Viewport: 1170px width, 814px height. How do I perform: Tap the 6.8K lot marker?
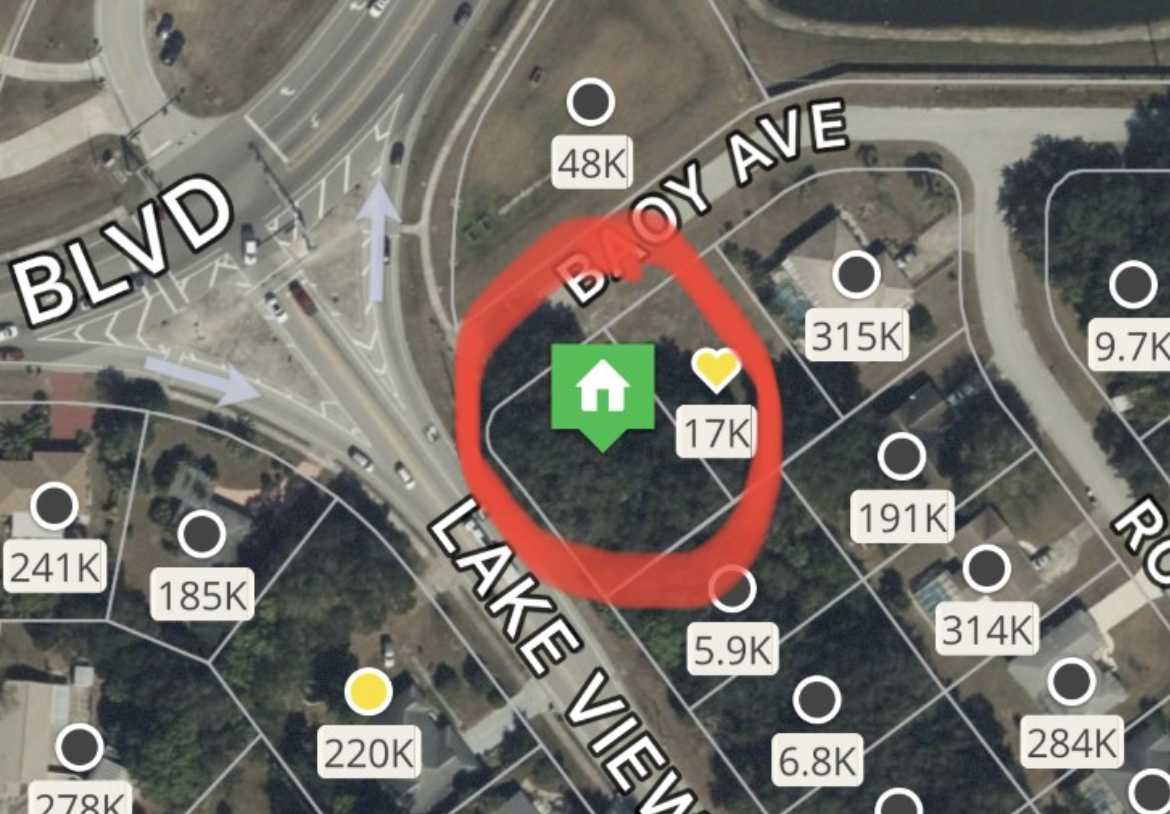816,700
